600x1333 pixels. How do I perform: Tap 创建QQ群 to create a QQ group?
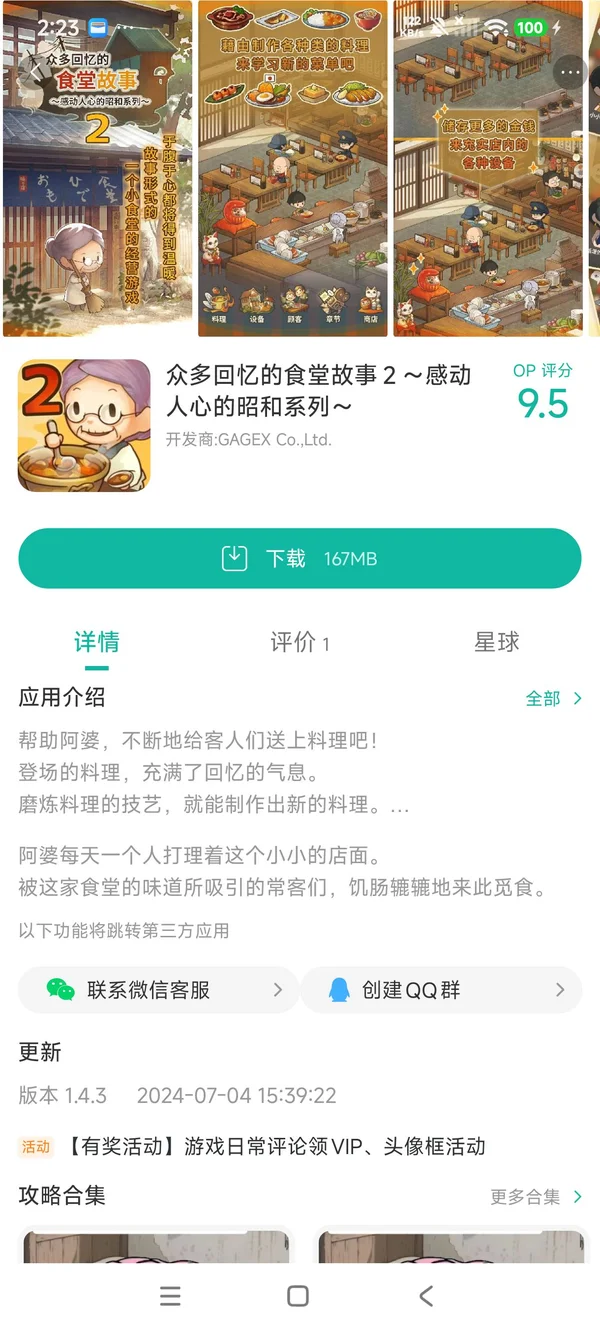point(441,990)
